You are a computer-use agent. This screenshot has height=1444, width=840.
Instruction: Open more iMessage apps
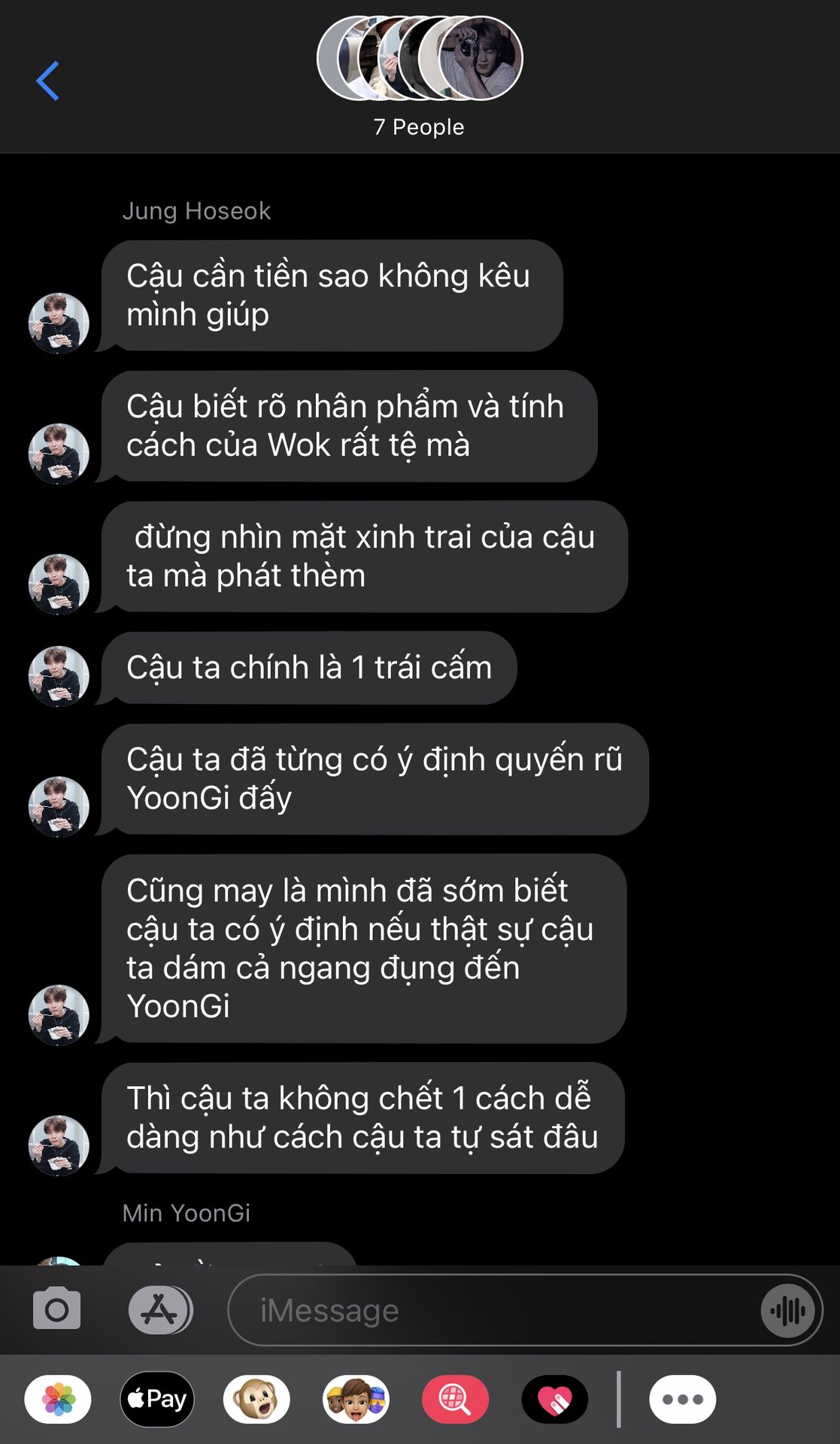(682, 1400)
